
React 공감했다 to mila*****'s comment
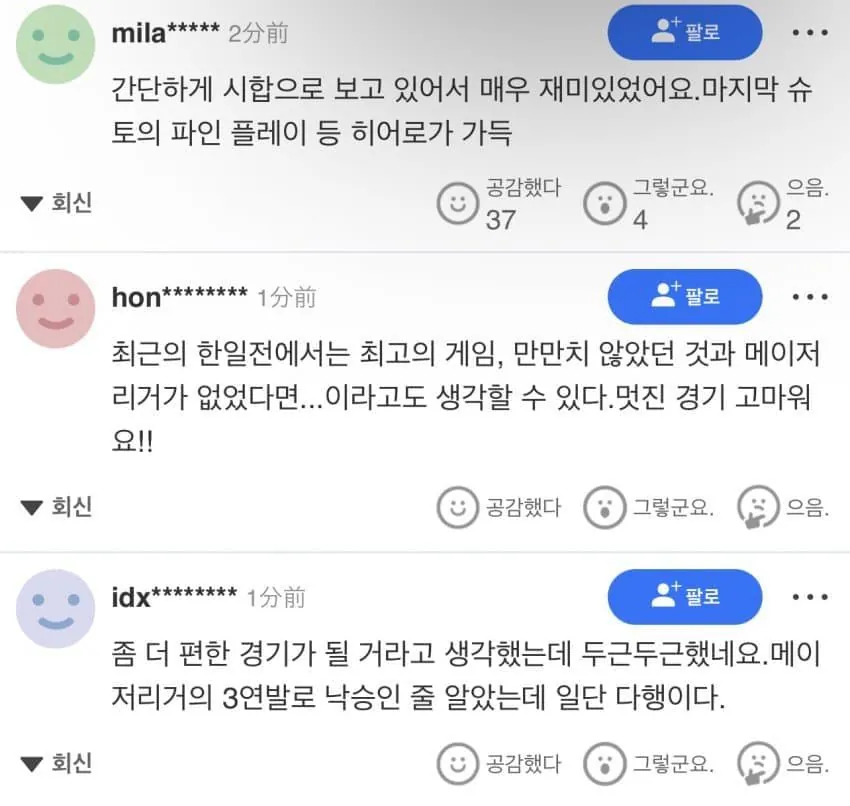click(458, 203)
